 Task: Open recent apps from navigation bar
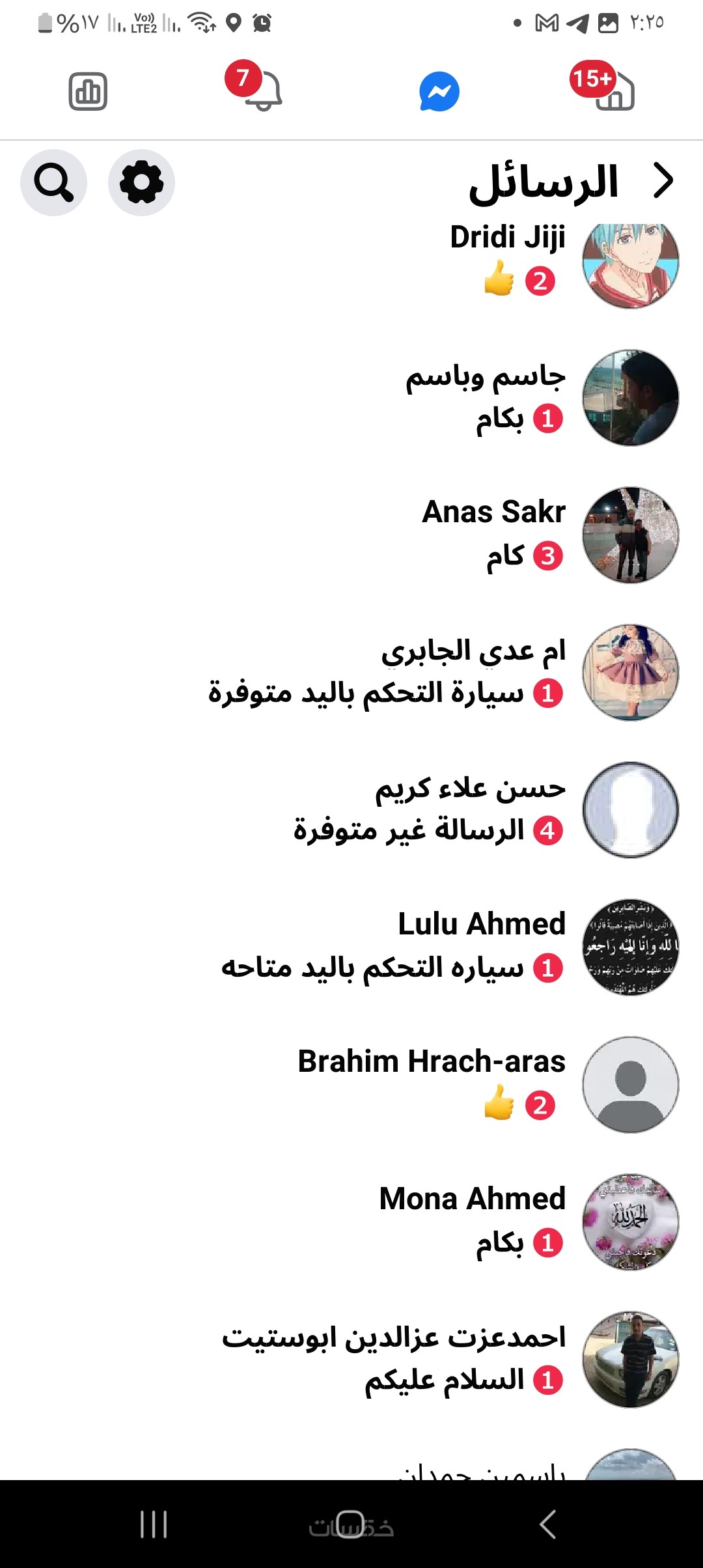(154, 1524)
